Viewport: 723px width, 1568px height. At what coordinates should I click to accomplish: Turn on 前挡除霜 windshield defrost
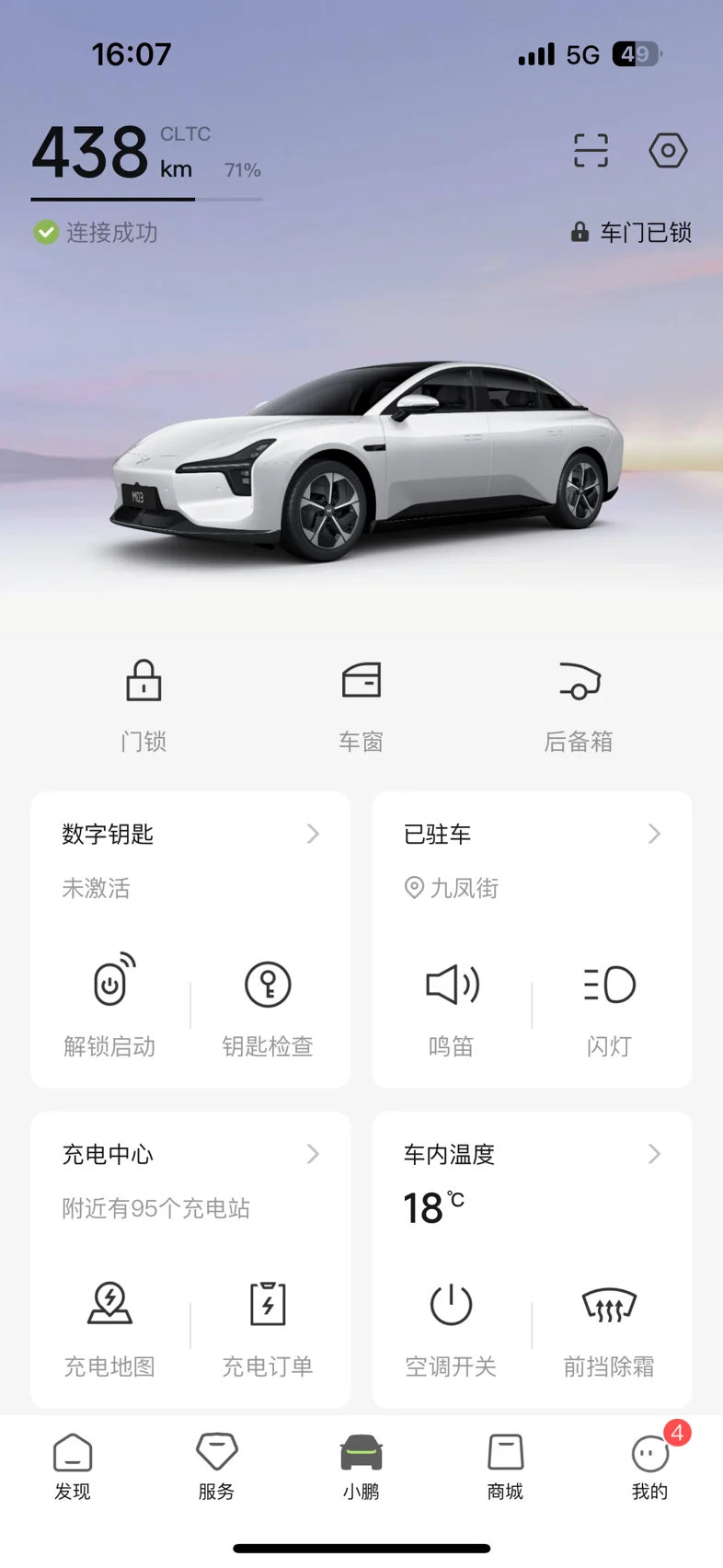point(609,1328)
